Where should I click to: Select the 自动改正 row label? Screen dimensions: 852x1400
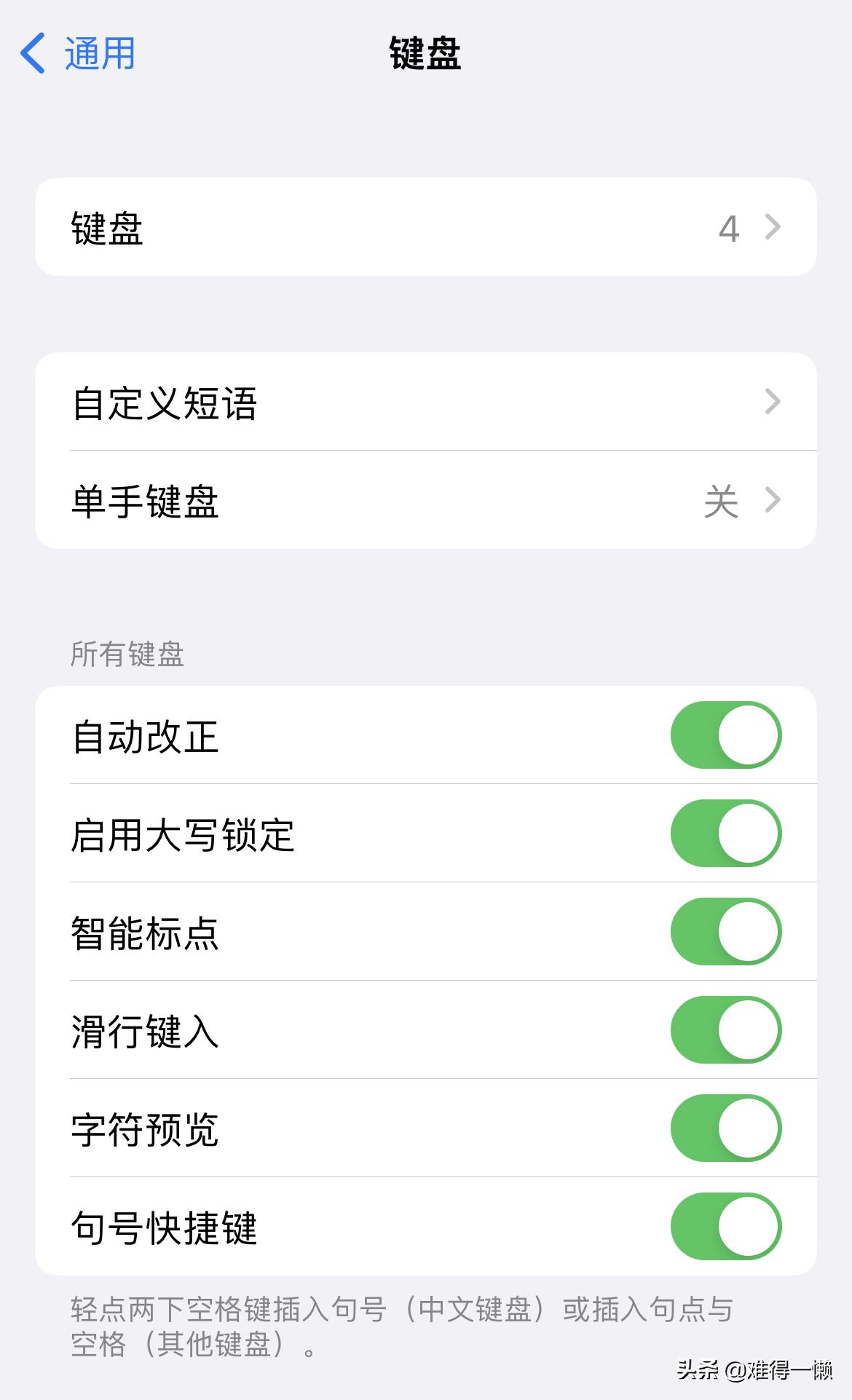coord(146,735)
